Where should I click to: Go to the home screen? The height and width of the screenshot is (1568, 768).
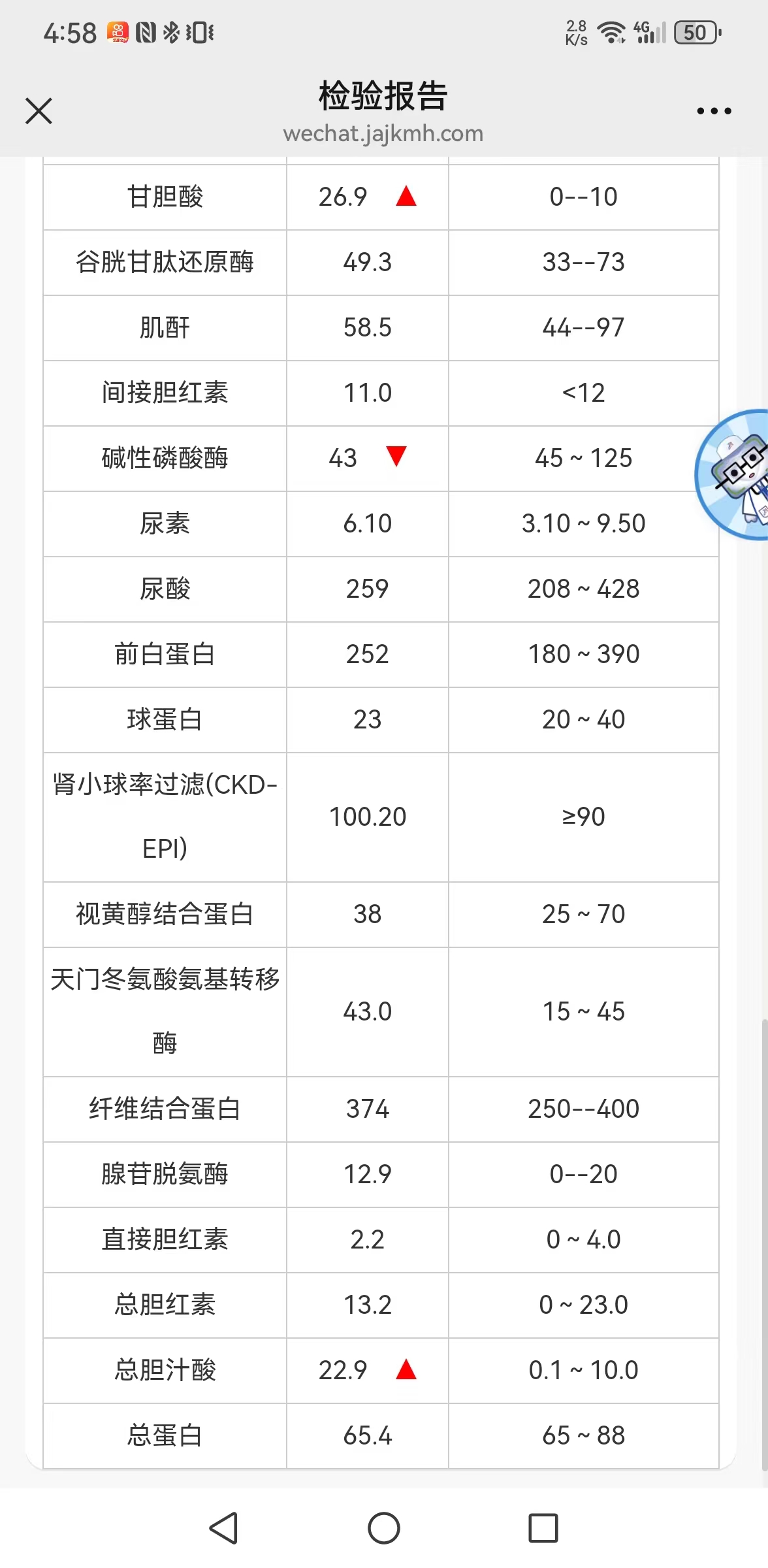click(383, 1528)
